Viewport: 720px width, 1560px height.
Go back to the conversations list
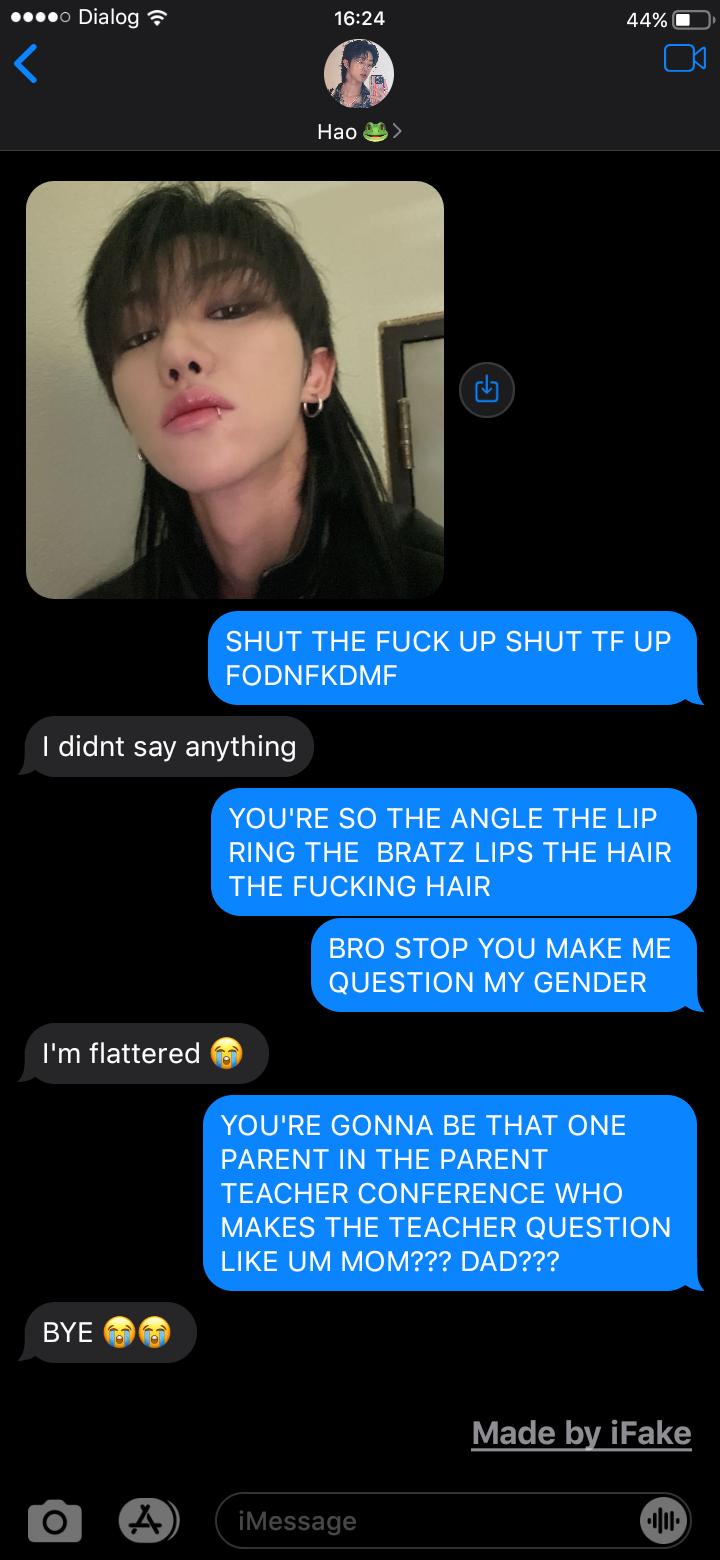(x=27, y=65)
